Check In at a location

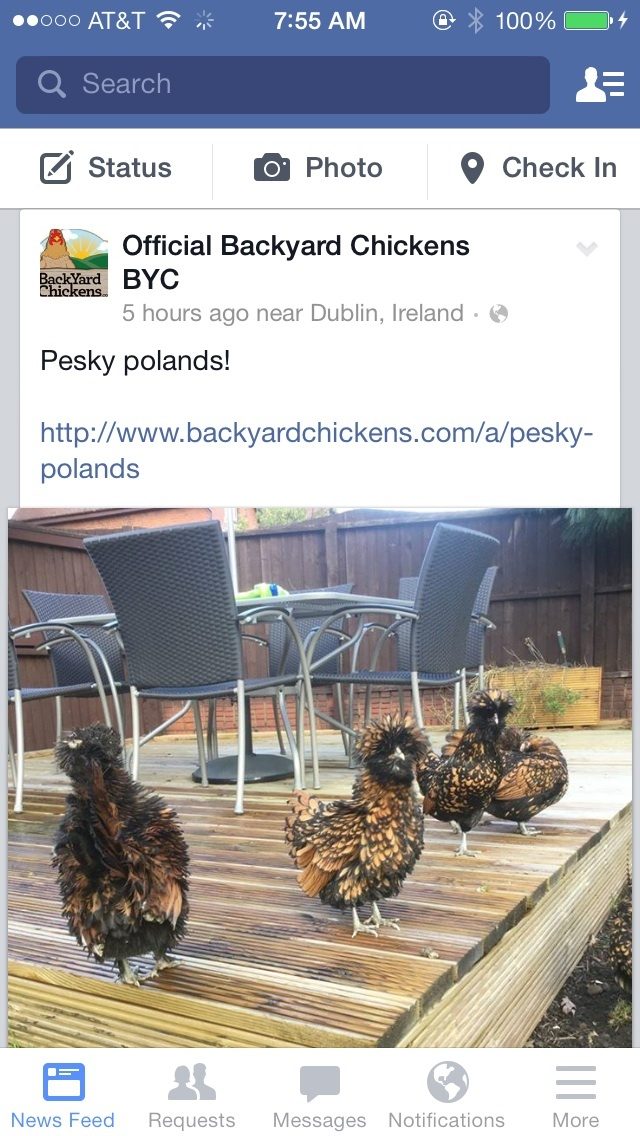(538, 168)
